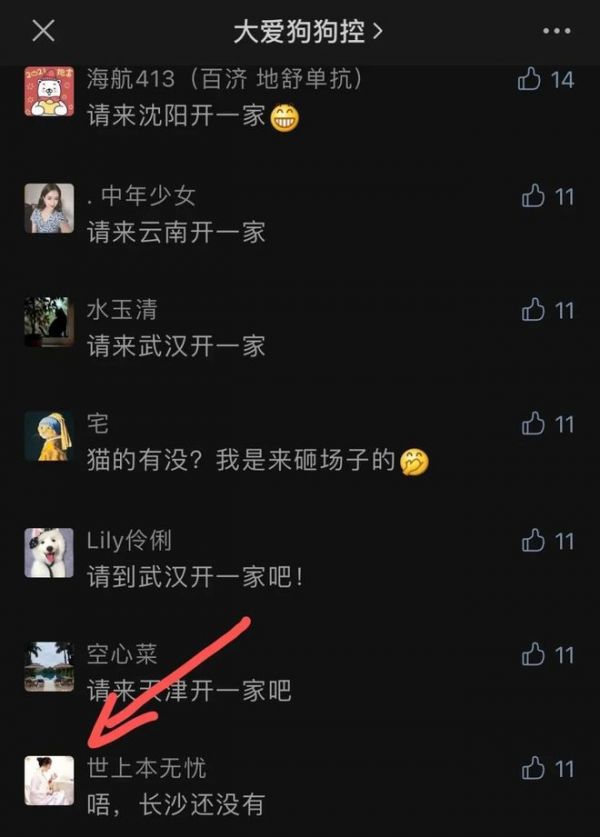Open 世上本无忧's avatar
The width and height of the screenshot is (600, 837).
(x=49, y=781)
